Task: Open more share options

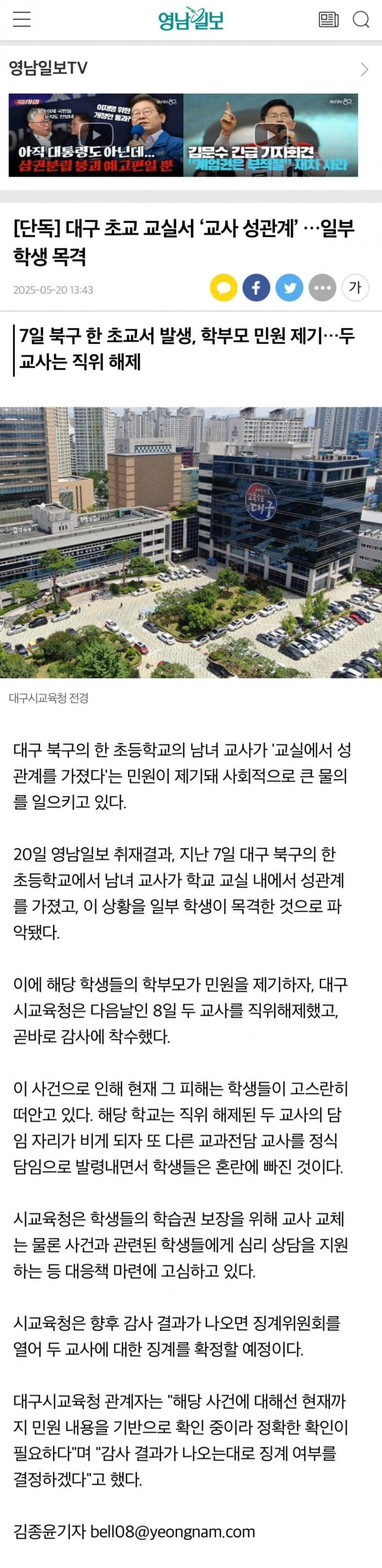Action: tap(322, 288)
